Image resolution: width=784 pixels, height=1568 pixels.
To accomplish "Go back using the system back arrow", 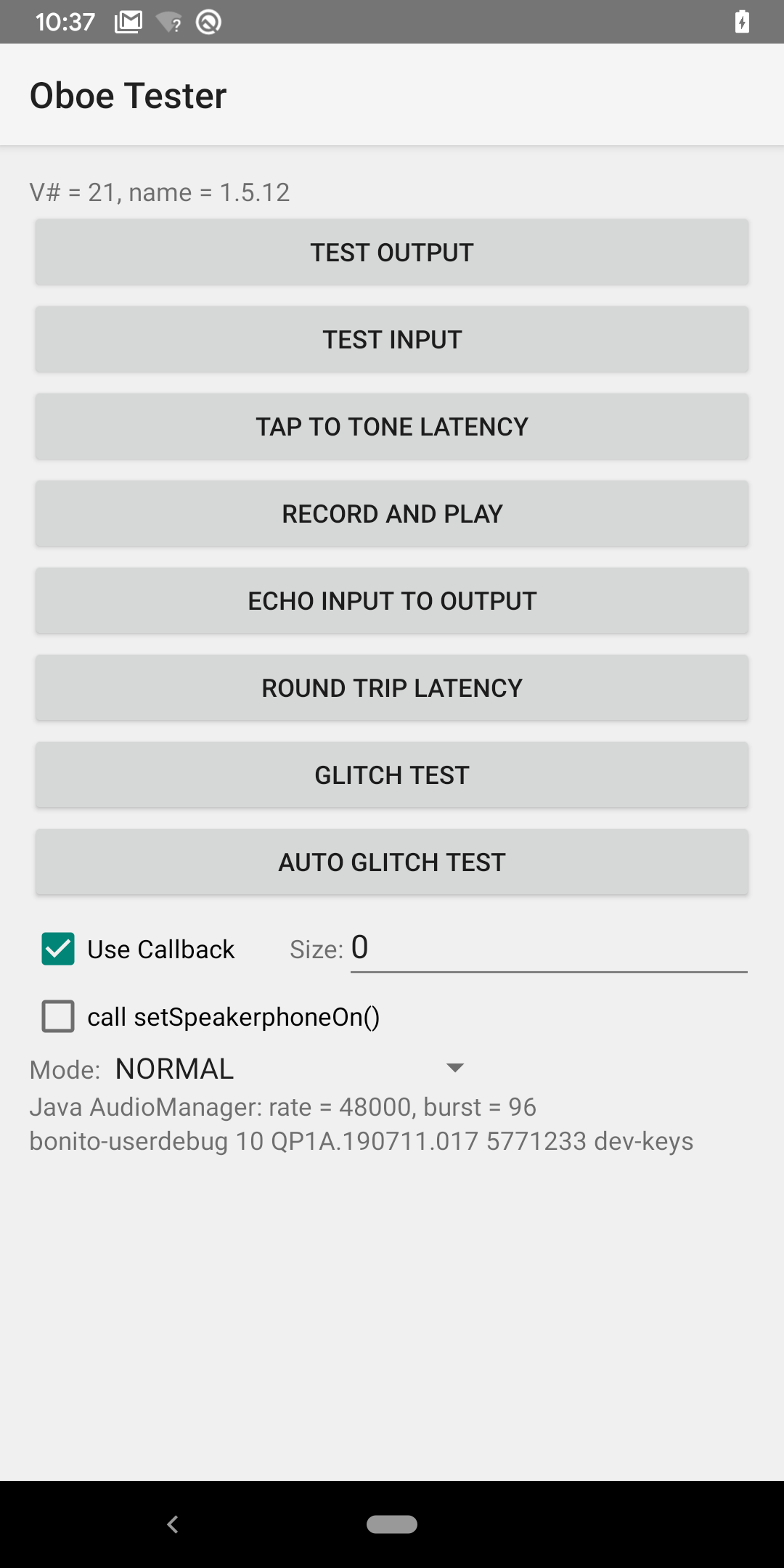I will coord(173,1524).
